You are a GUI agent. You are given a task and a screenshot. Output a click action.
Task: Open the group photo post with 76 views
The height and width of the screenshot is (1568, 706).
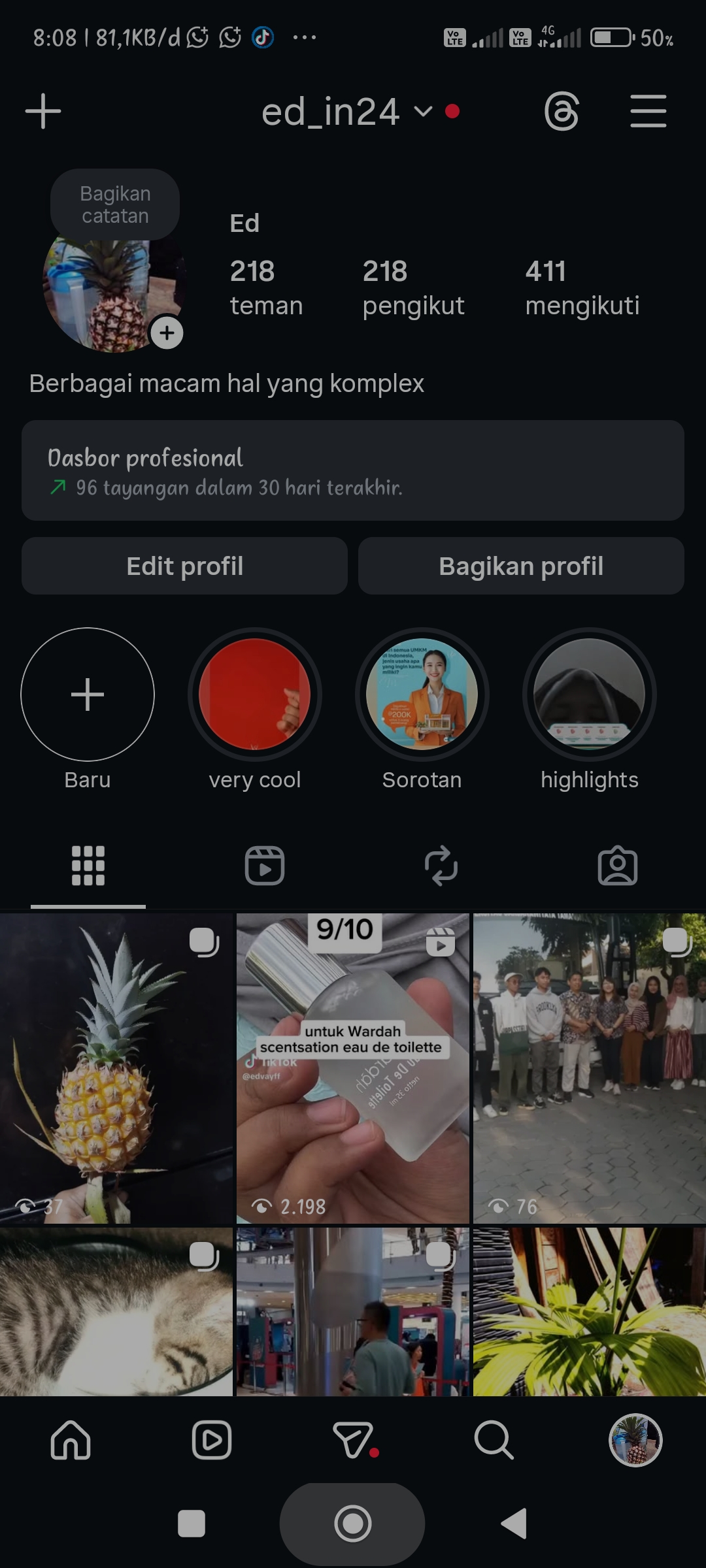tap(589, 1068)
